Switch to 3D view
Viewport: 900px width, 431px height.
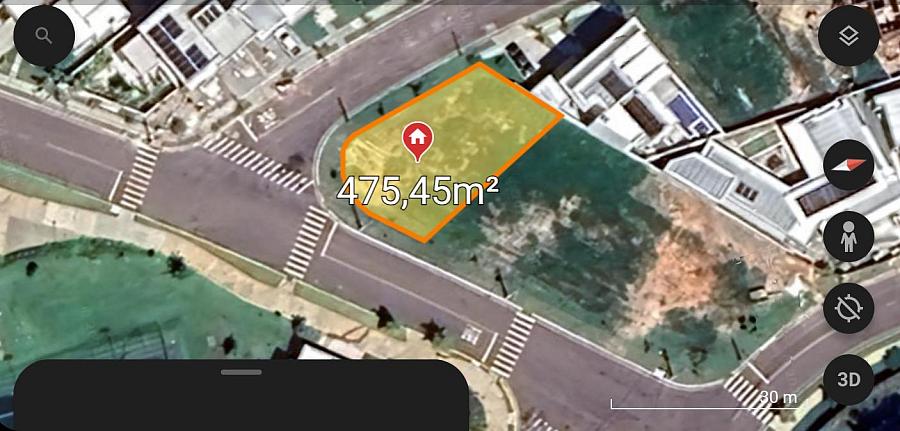click(x=848, y=379)
